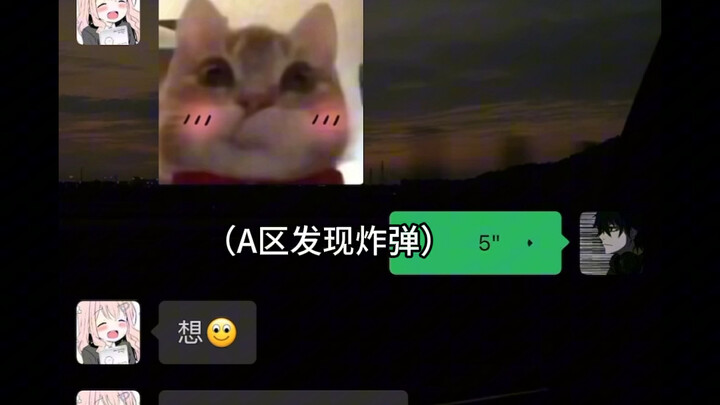Open the dark-haired sender's avatar profile

611,243
